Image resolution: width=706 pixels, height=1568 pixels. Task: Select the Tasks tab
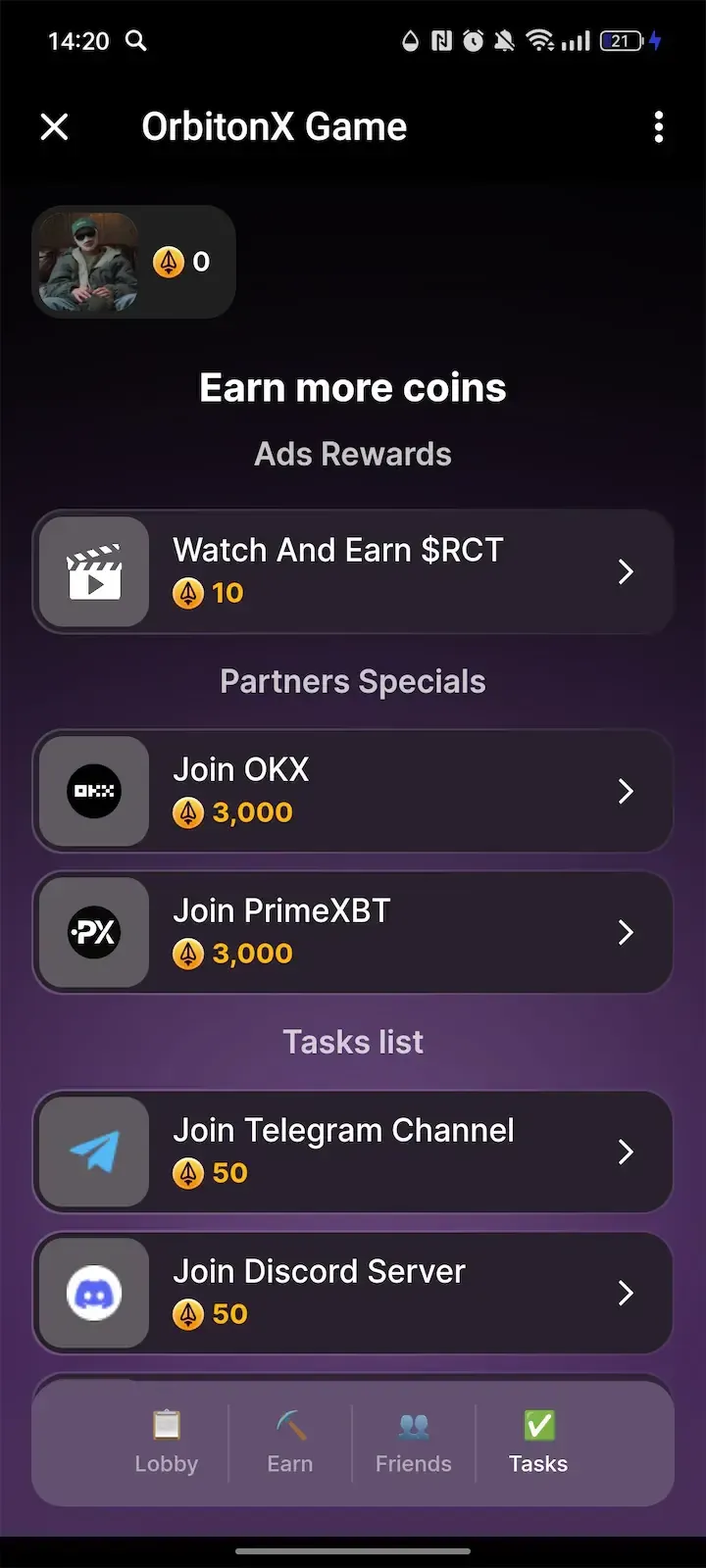[538, 1443]
